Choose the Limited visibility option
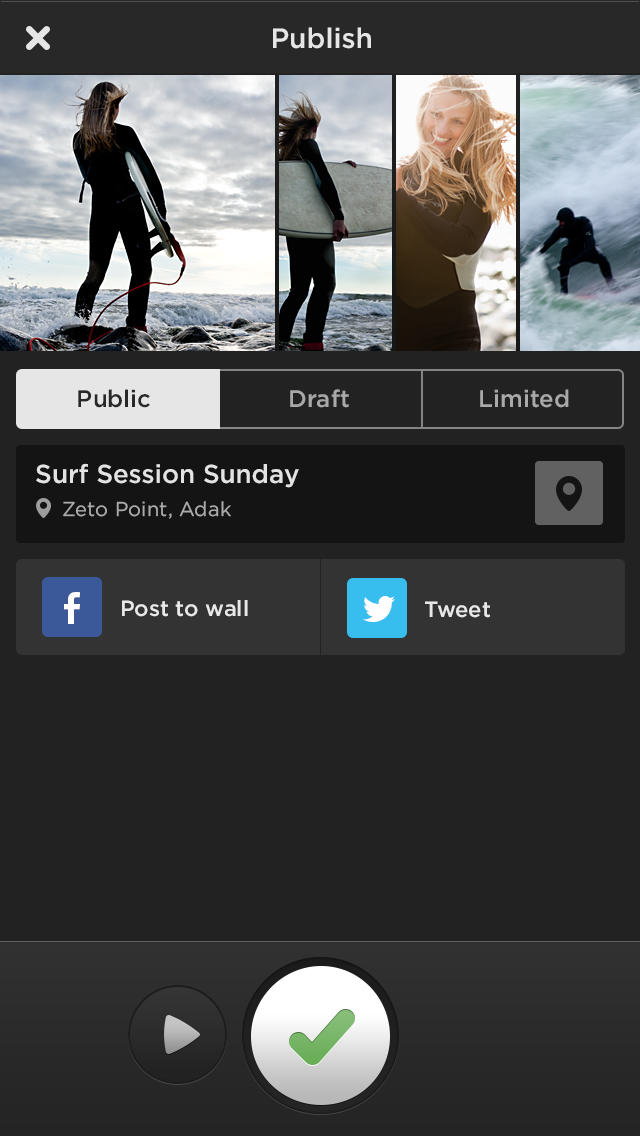The height and width of the screenshot is (1136, 640). pos(523,399)
